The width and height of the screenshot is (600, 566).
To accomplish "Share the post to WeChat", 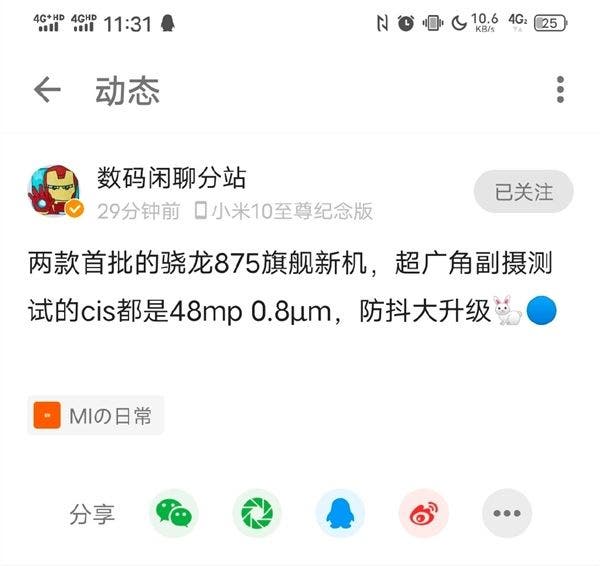I will pos(174,514).
